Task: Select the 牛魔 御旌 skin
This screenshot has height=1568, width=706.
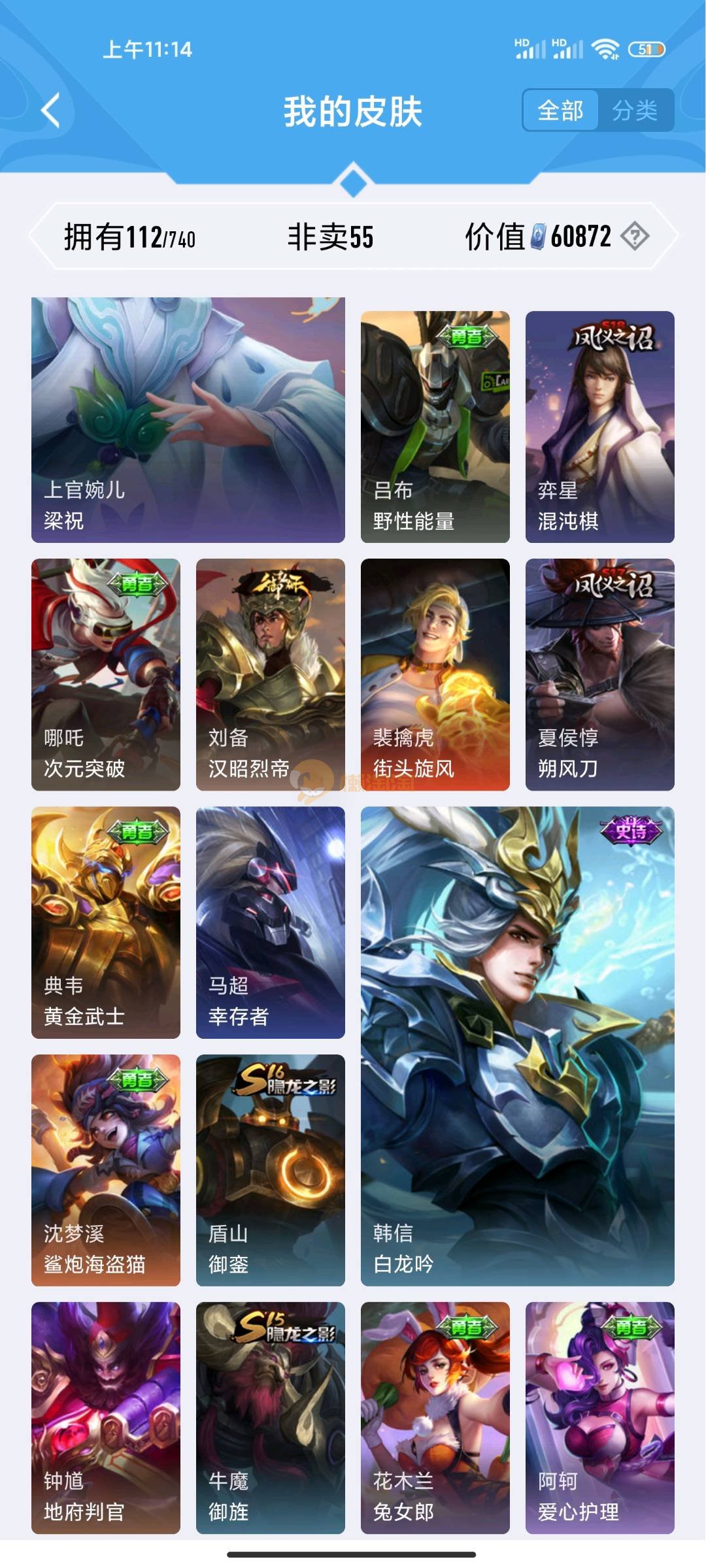Action: (x=270, y=1418)
